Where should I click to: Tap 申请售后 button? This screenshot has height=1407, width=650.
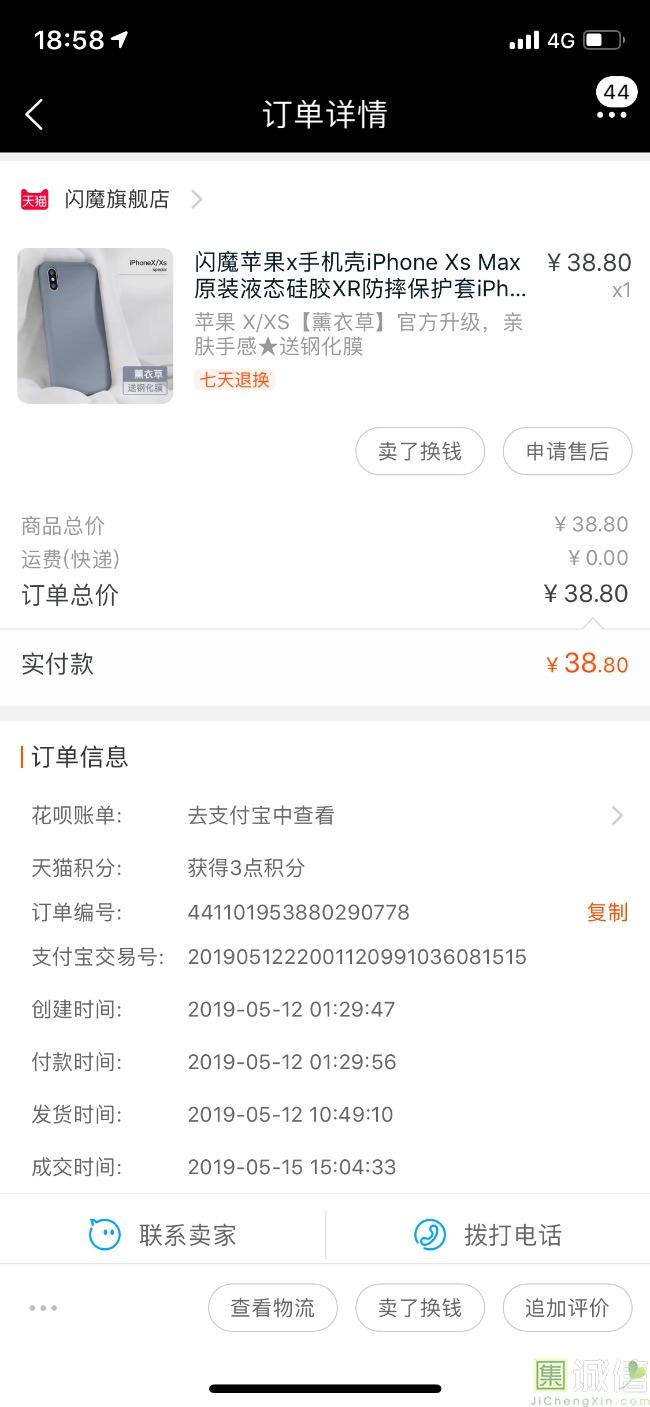[567, 452]
